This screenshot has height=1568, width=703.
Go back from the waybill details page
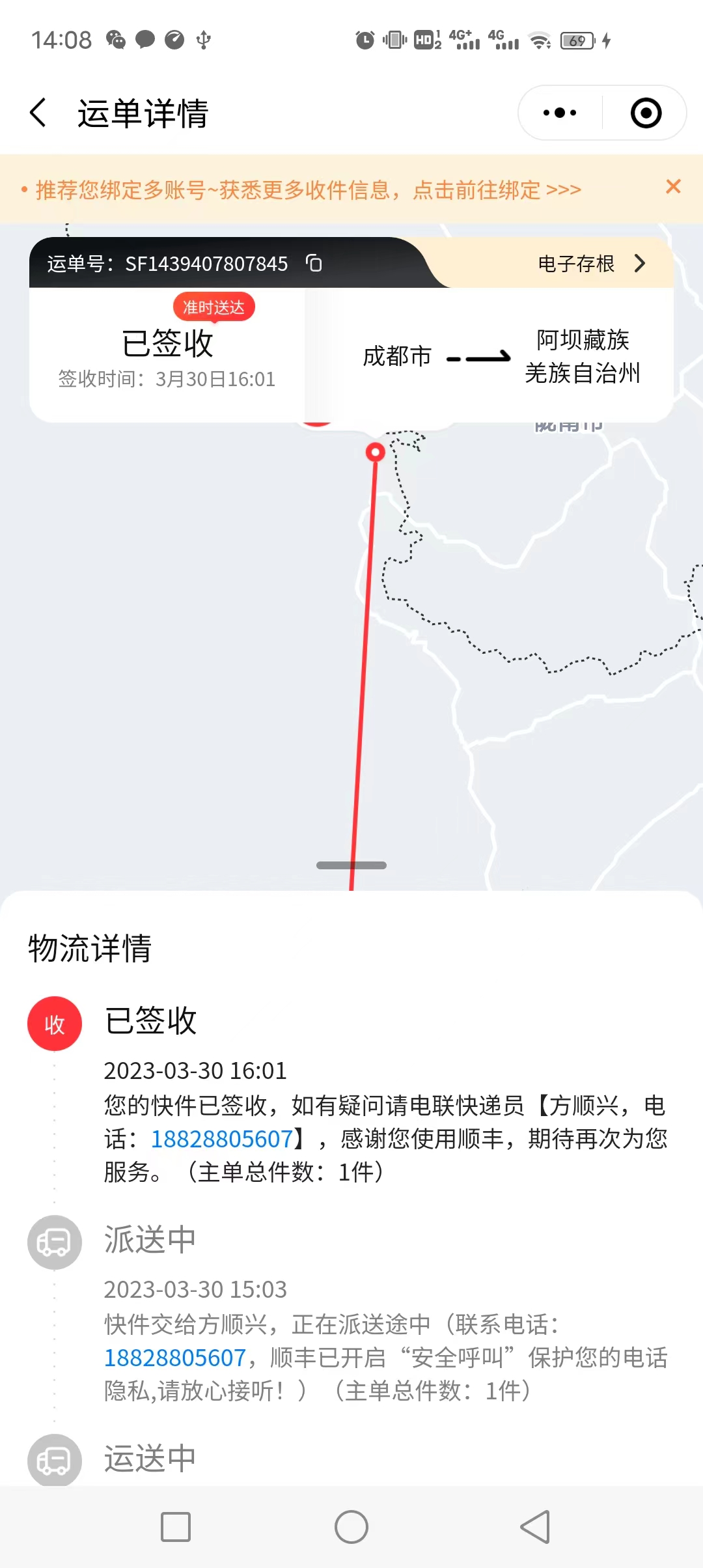(x=38, y=113)
